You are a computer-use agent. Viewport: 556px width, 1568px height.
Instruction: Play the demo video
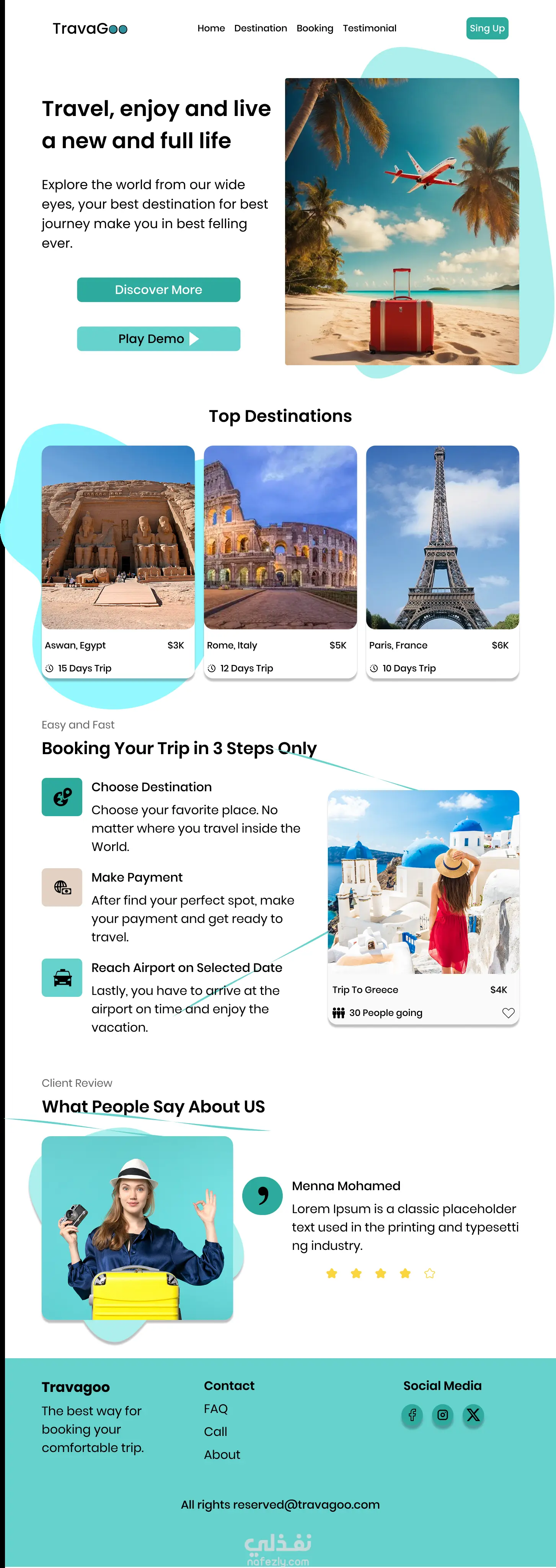point(158,339)
